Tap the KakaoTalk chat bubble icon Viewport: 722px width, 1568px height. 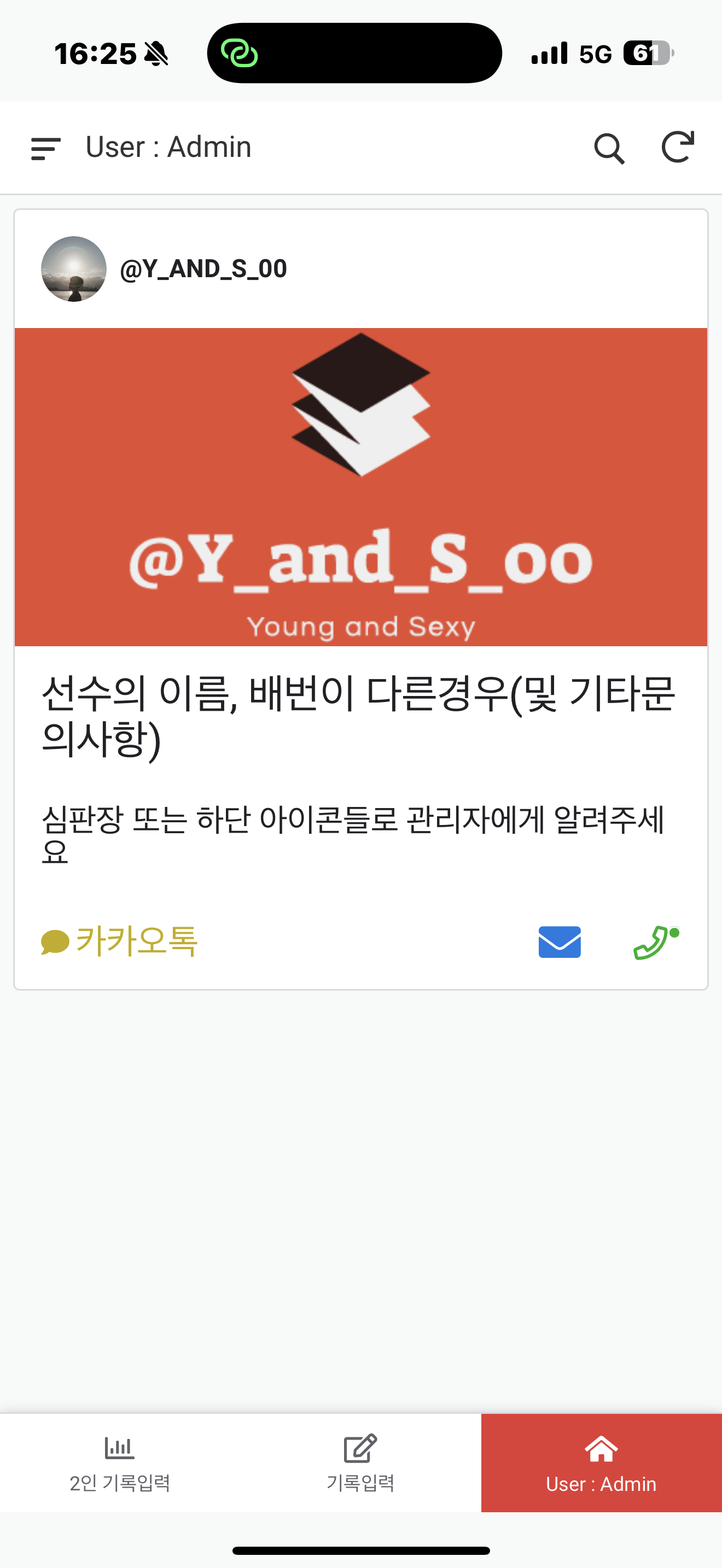point(54,941)
